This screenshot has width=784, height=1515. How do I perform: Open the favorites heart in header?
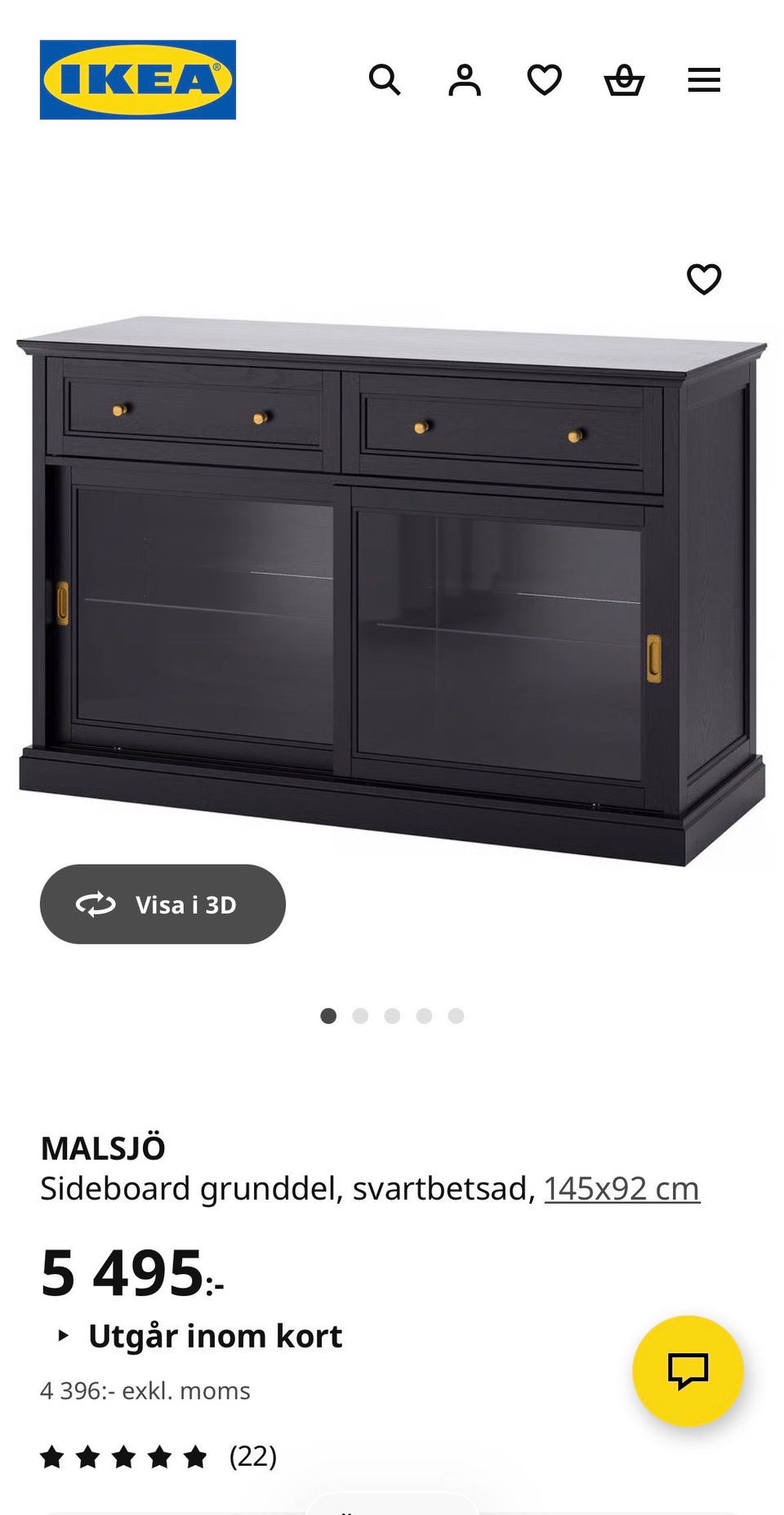pyautogui.click(x=544, y=80)
